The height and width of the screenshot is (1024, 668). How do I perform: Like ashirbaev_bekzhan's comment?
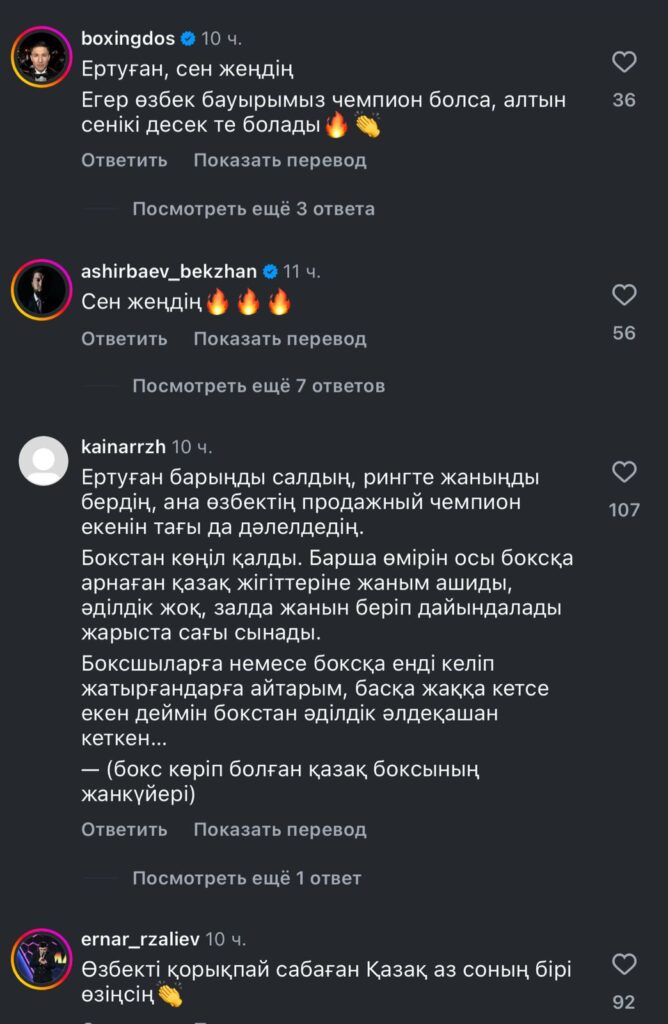coord(624,295)
